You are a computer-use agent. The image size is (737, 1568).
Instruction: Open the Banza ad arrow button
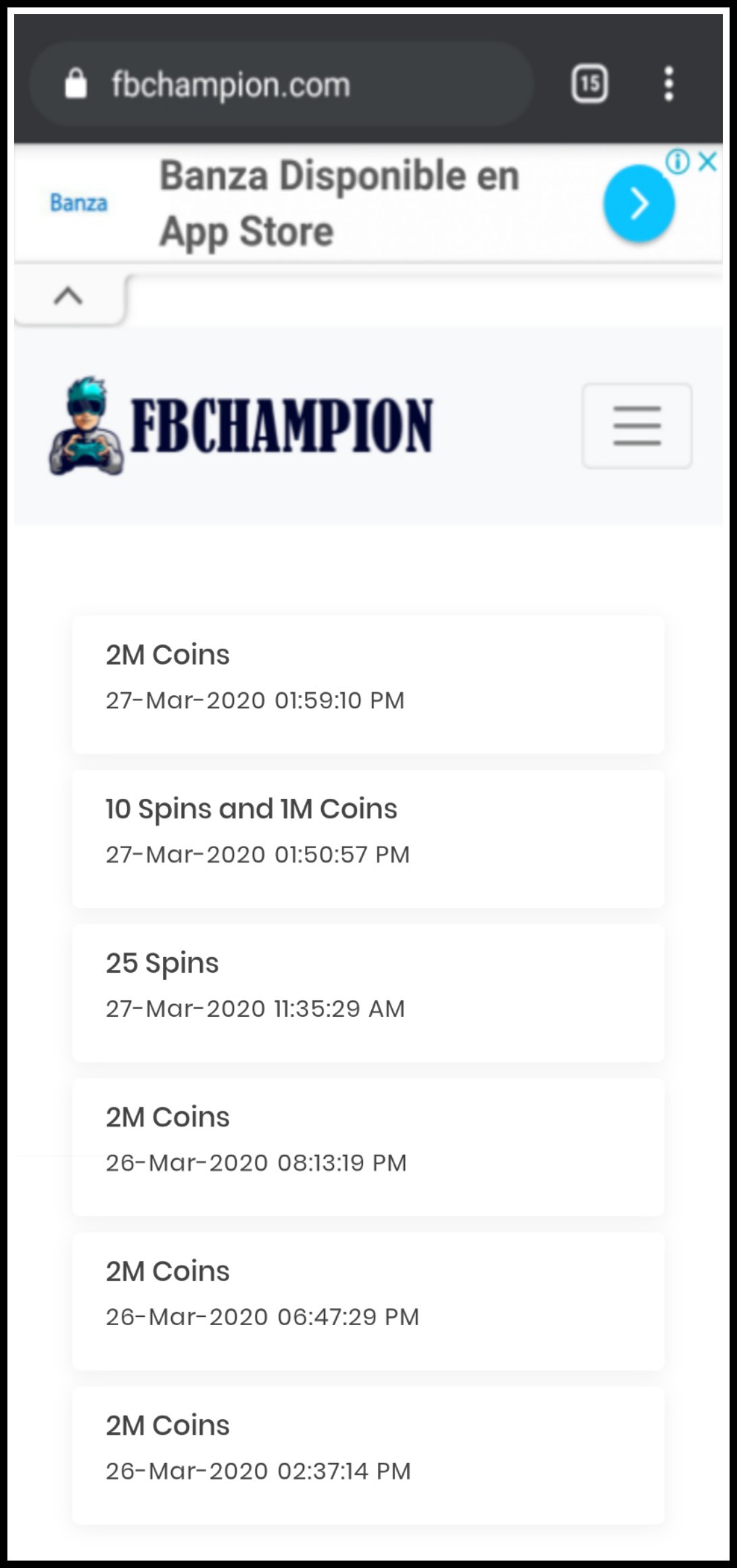[x=638, y=203]
